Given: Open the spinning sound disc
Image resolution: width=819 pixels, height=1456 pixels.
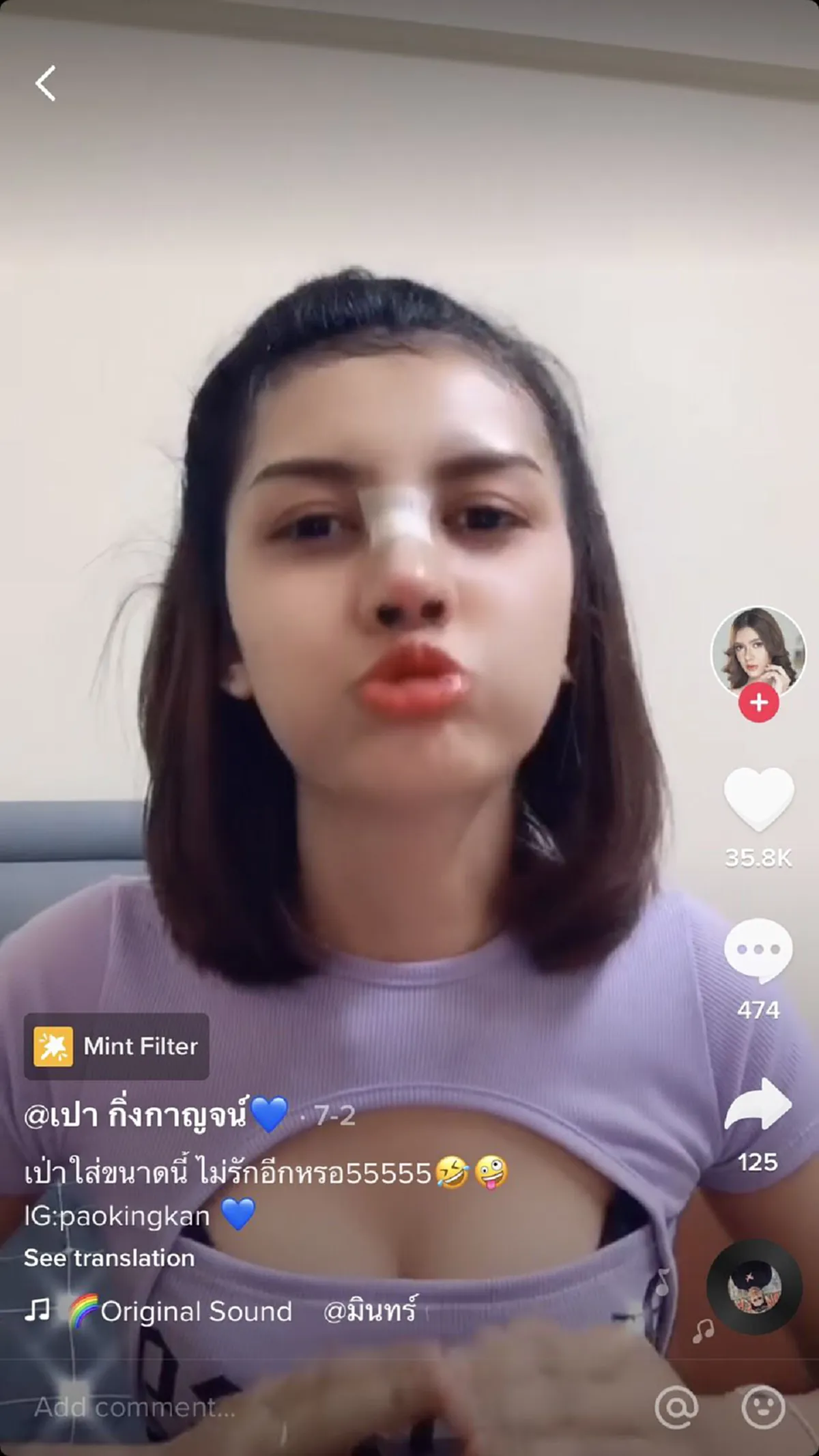Looking at the screenshot, I should point(754,1286).
